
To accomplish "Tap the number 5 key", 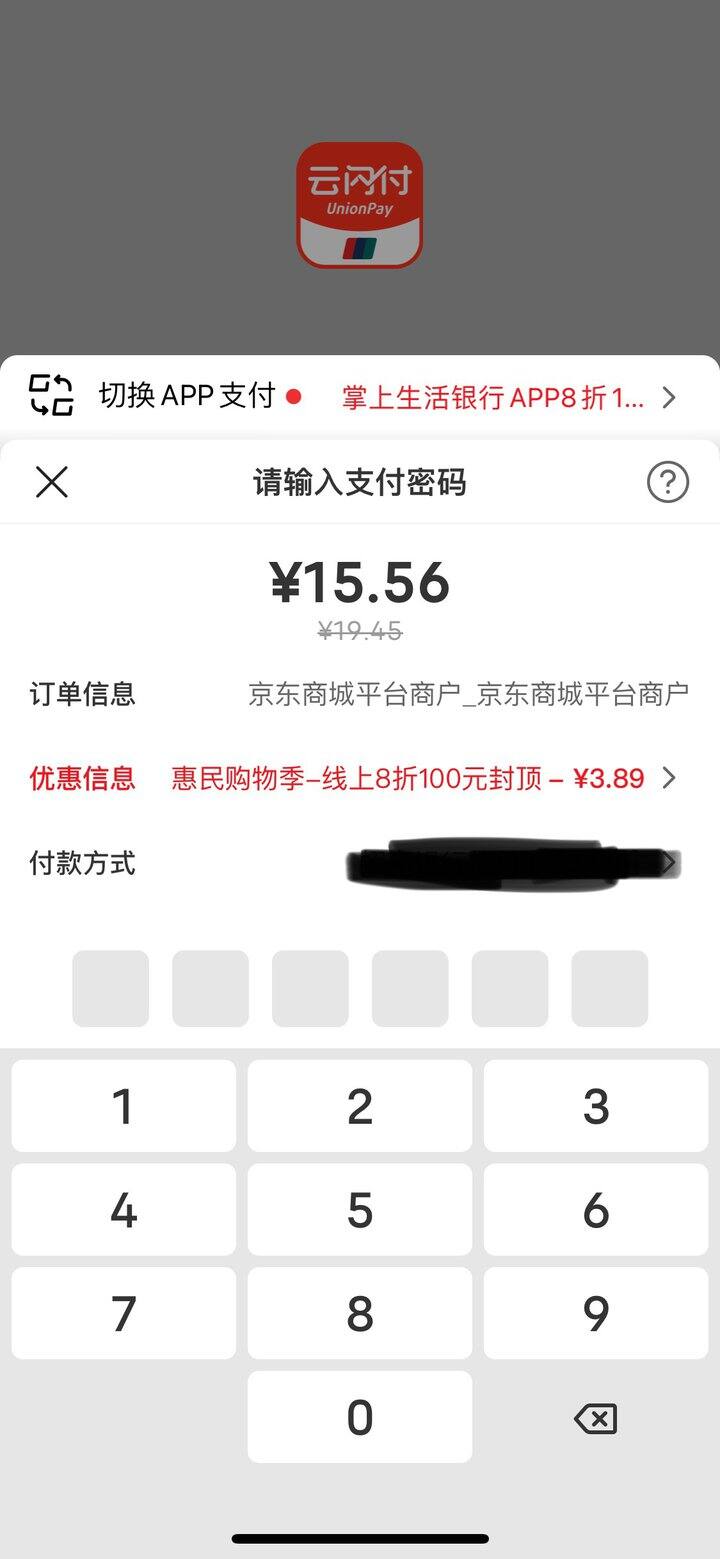I will coord(360,1210).
